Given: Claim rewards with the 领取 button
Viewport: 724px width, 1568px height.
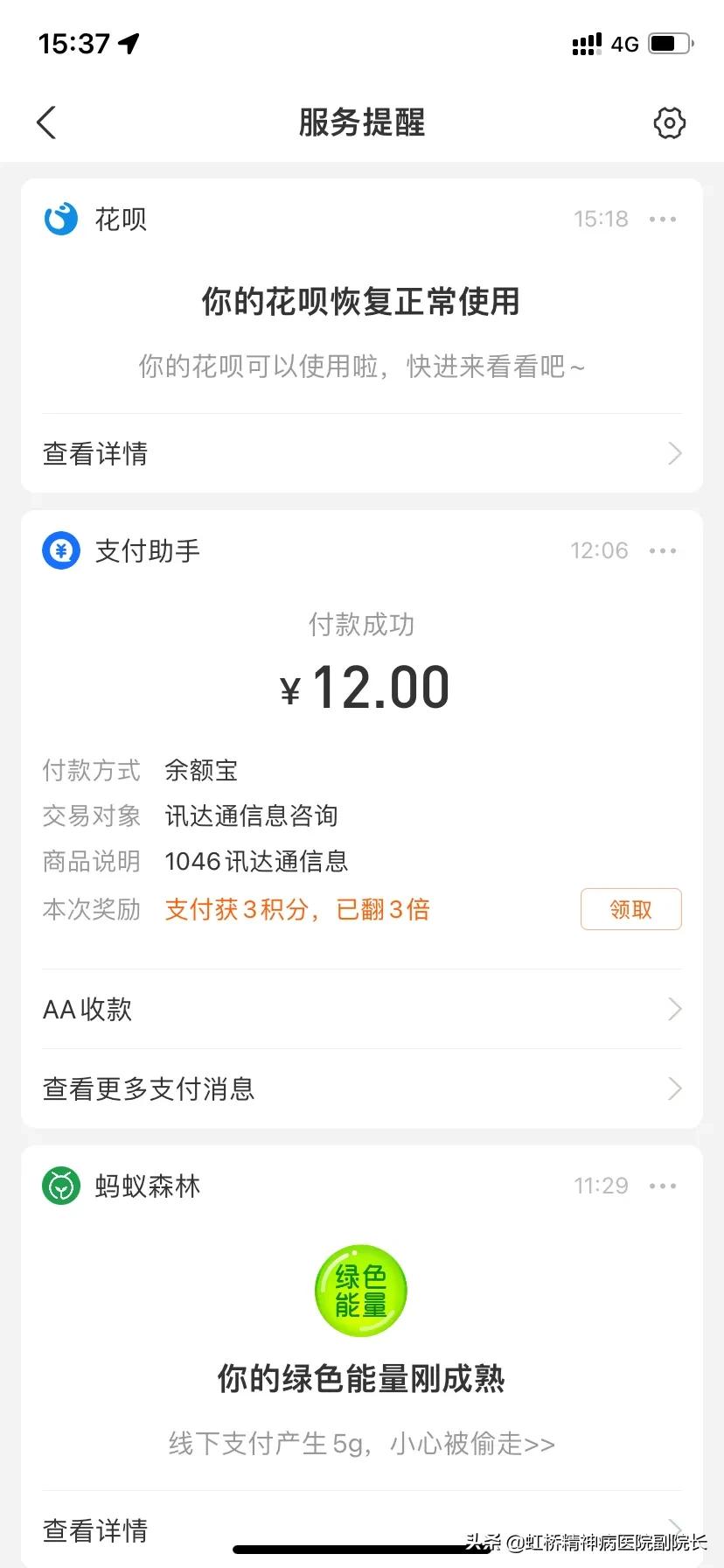Looking at the screenshot, I should coord(630,909).
